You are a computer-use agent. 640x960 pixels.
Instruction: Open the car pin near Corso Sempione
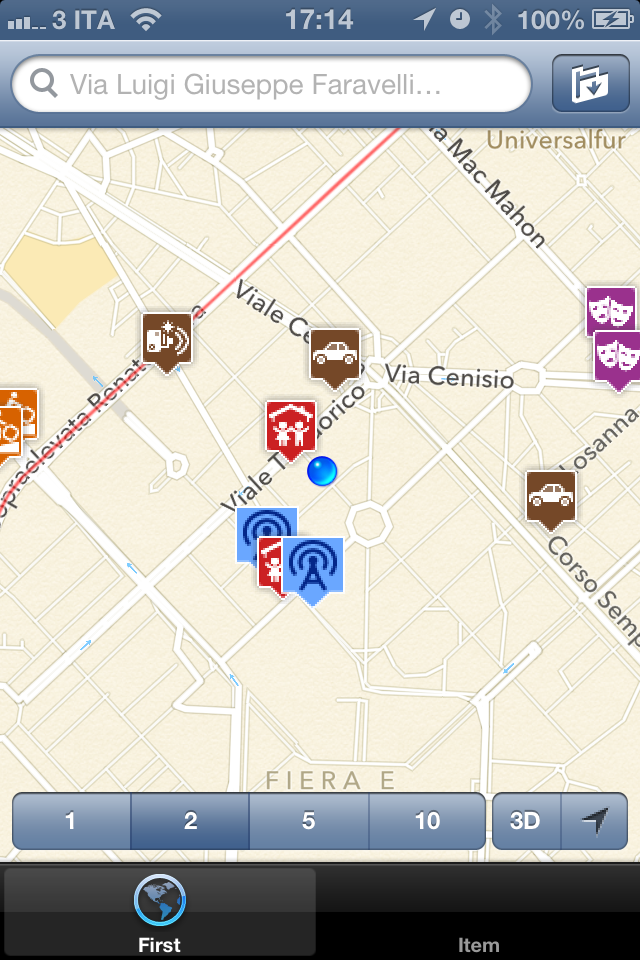(551, 500)
